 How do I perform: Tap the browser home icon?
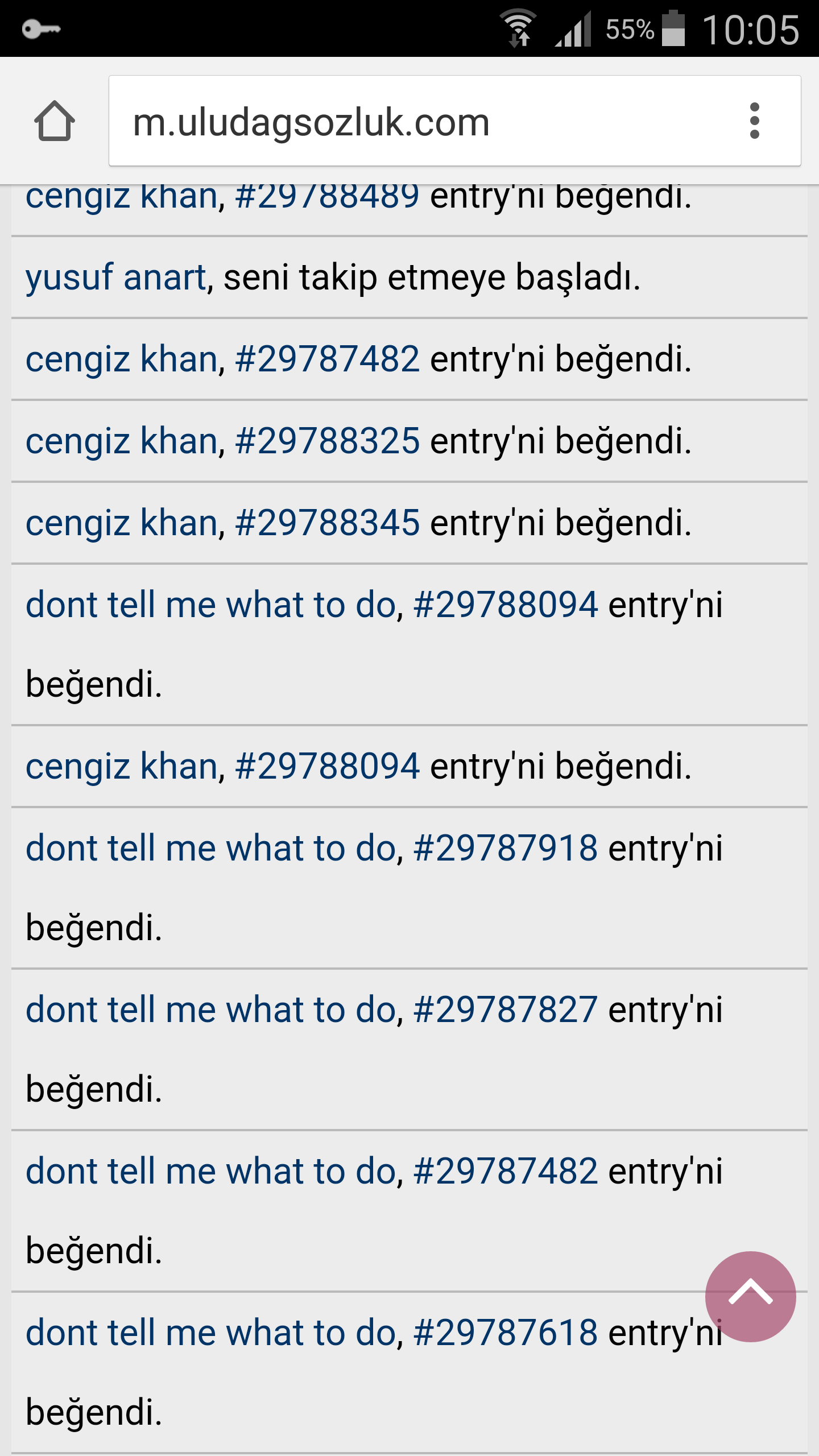point(55,121)
